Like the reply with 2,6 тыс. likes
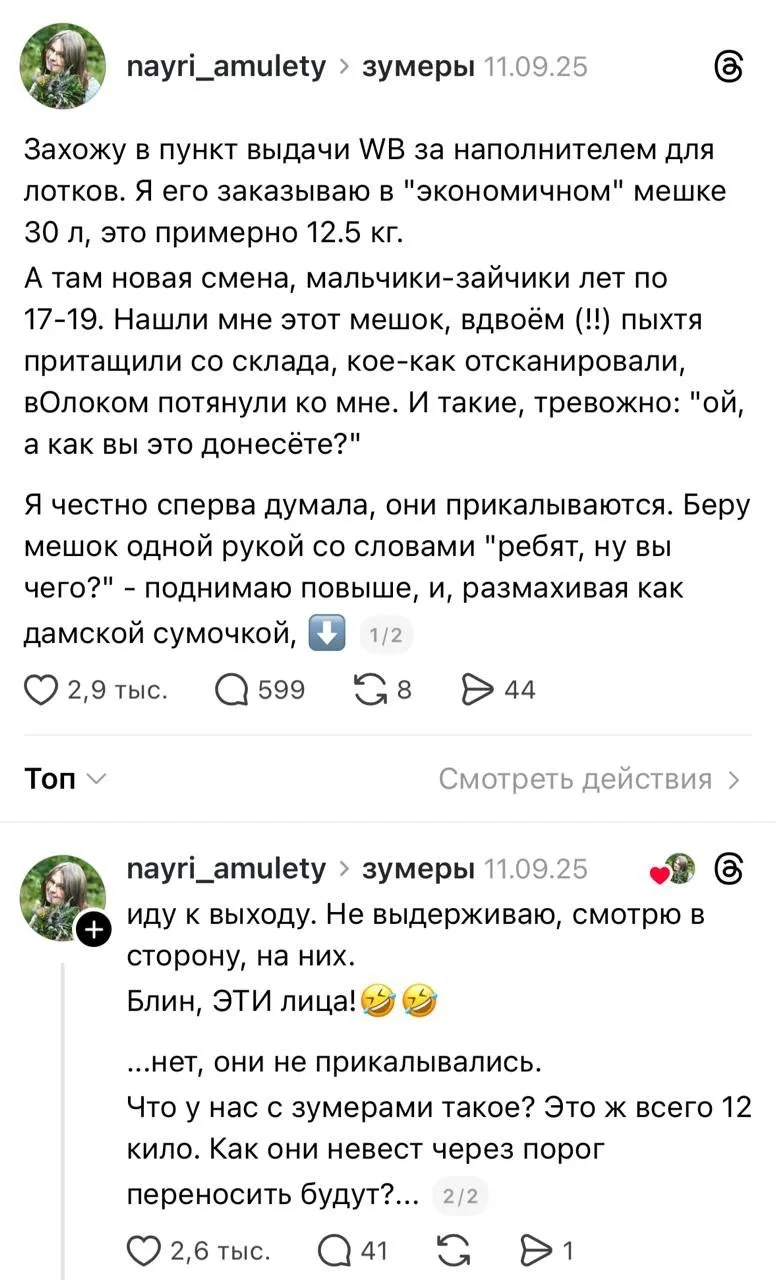This screenshot has width=776, height=1280. [148, 1250]
